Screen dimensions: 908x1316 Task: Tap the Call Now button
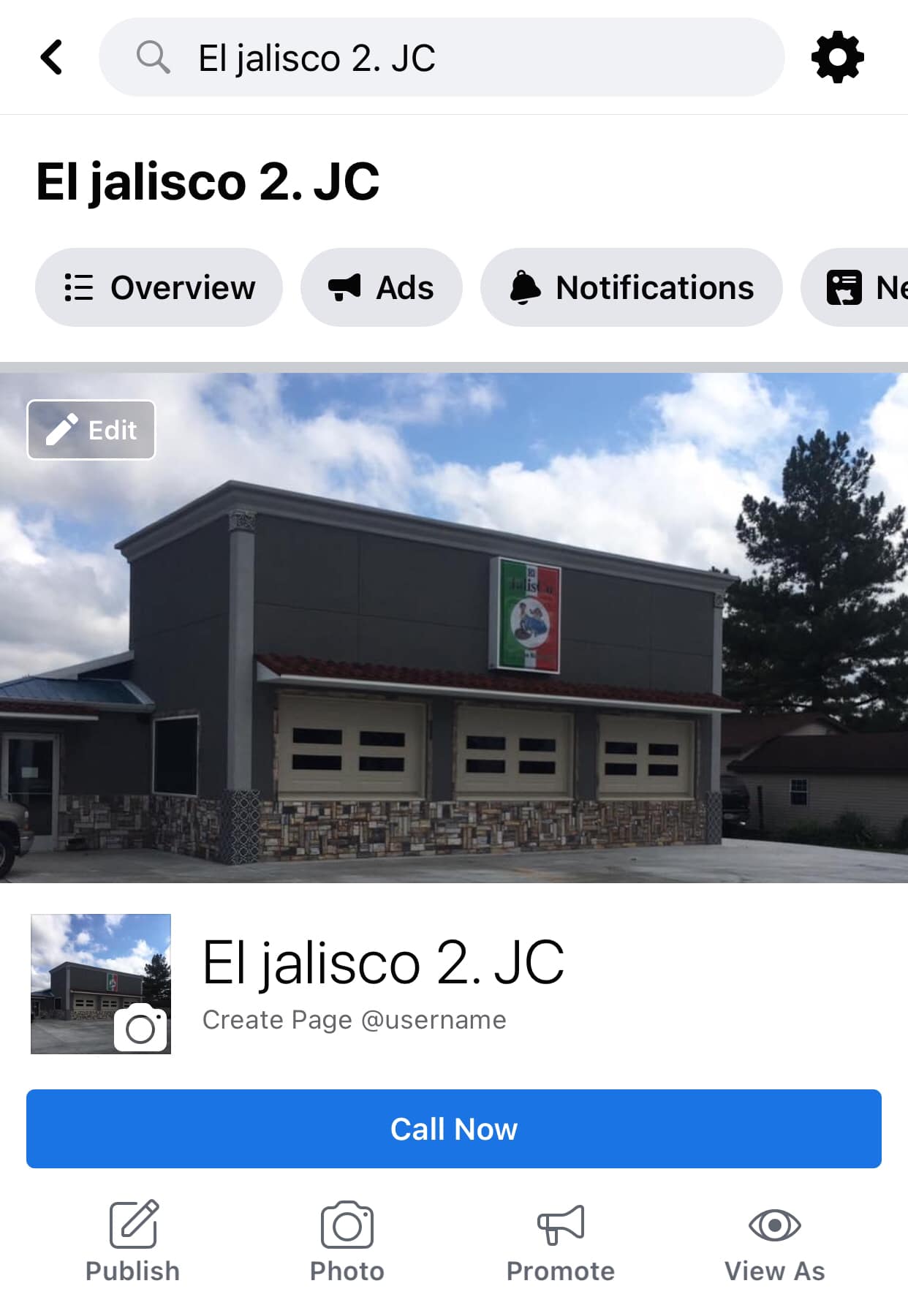pos(454,1128)
